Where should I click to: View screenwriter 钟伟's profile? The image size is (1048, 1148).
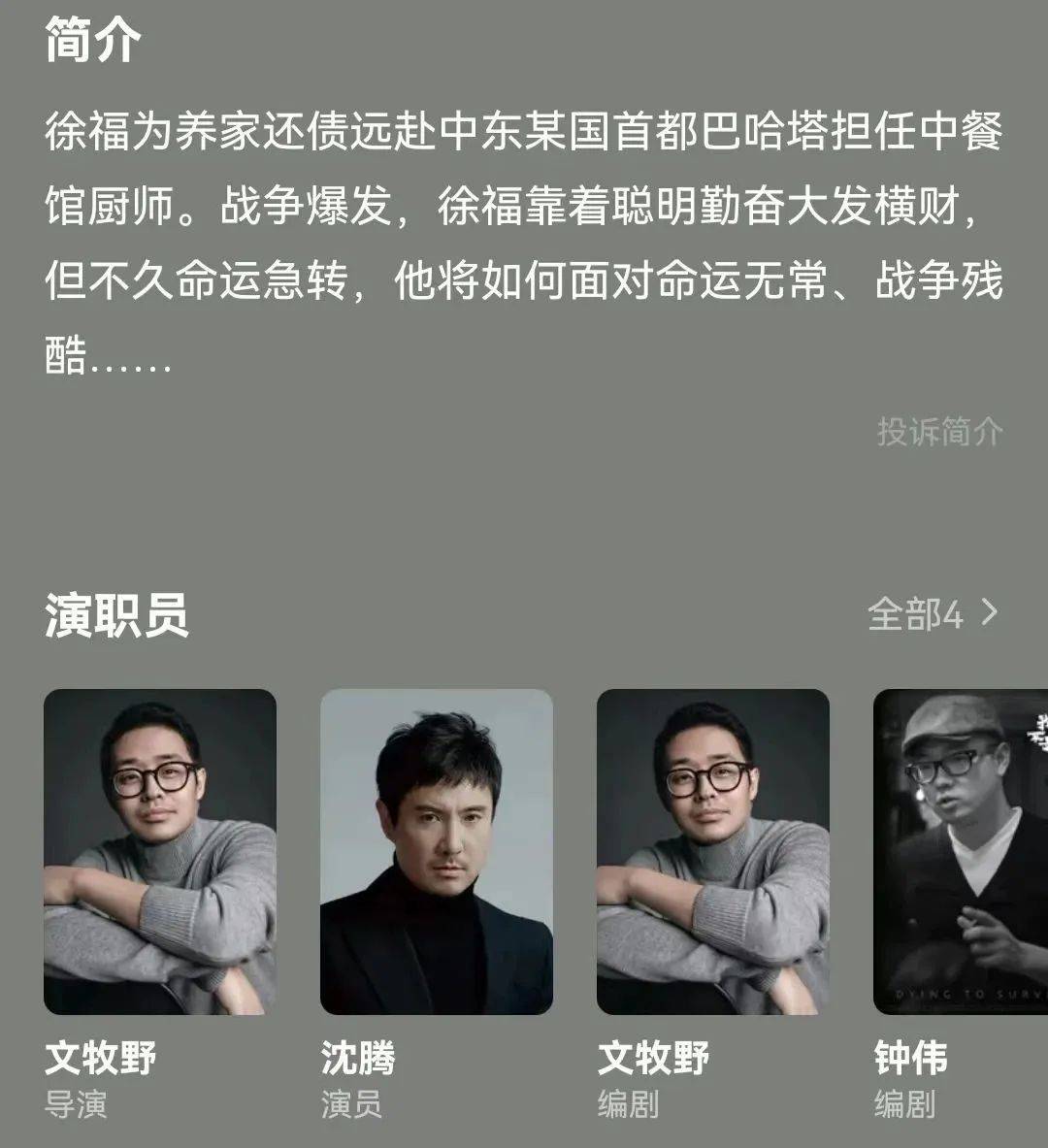coord(959,852)
